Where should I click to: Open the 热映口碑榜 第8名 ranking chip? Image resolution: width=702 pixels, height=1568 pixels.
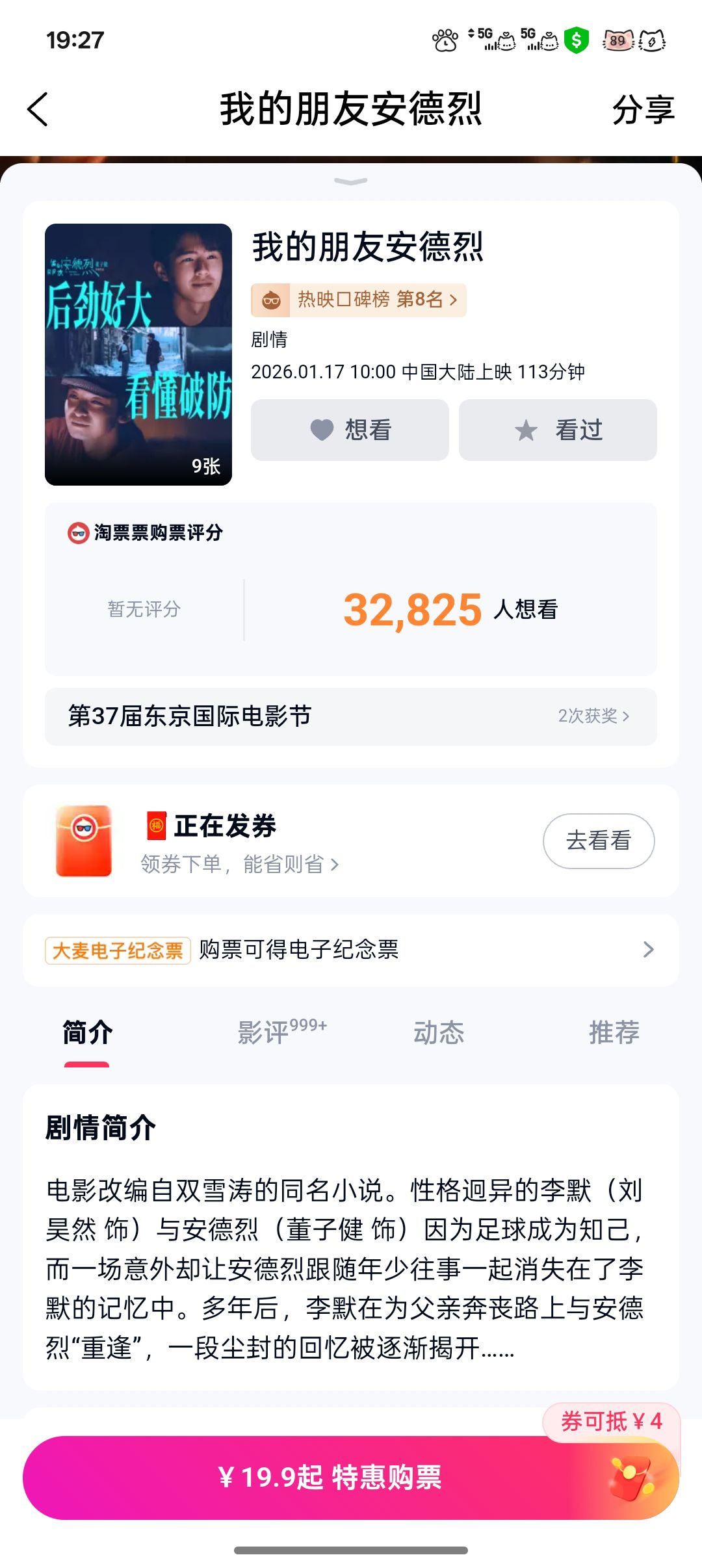click(x=359, y=300)
